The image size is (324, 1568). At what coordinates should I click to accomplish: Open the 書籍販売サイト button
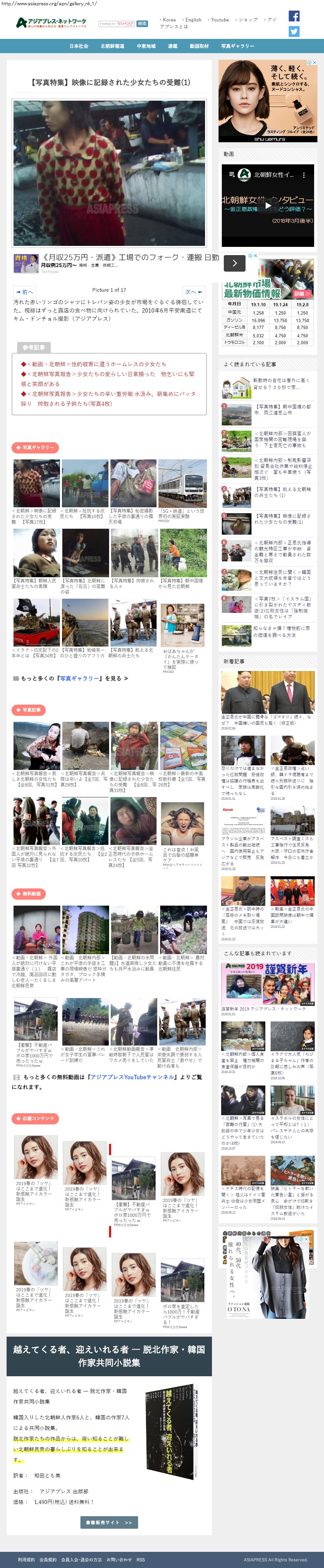coord(109,1522)
